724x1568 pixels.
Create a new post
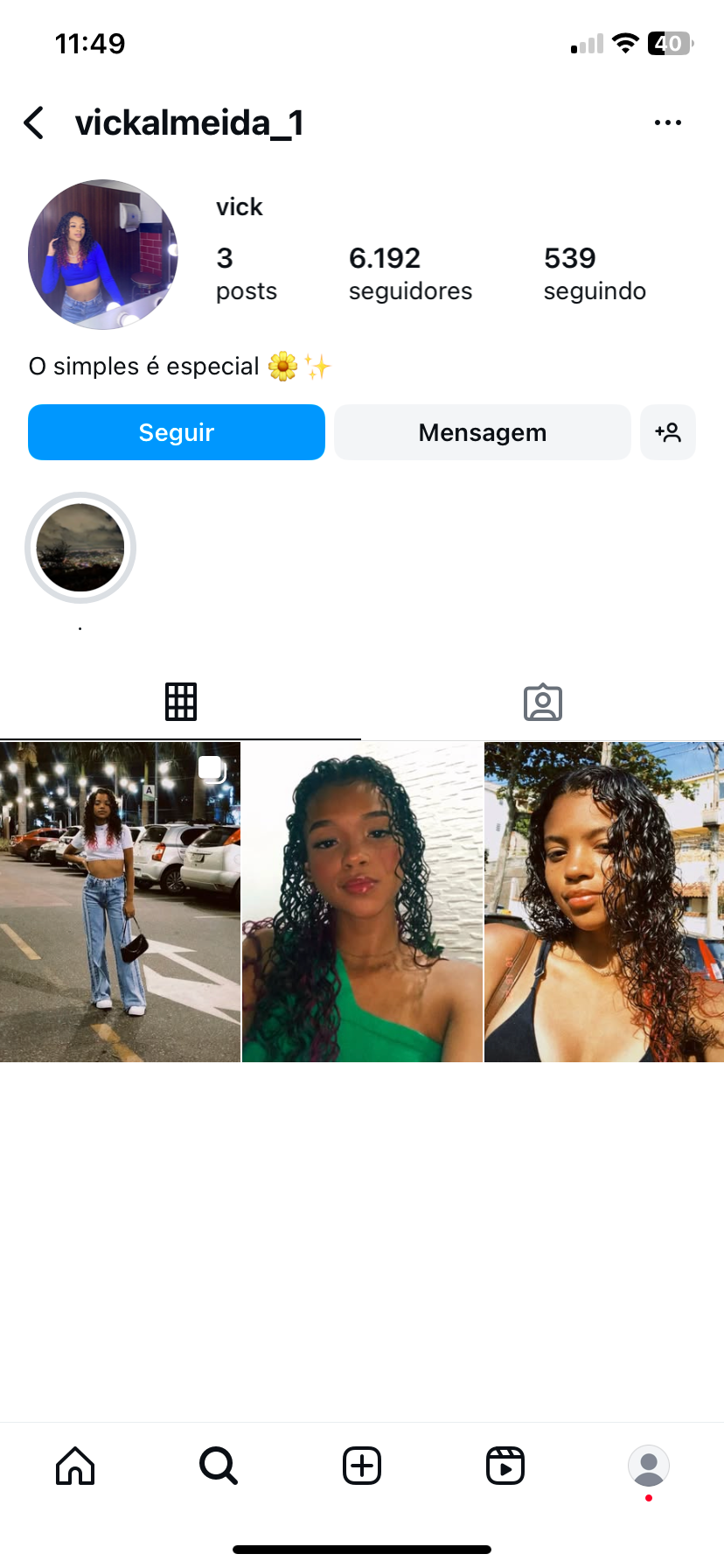coord(362,1466)
